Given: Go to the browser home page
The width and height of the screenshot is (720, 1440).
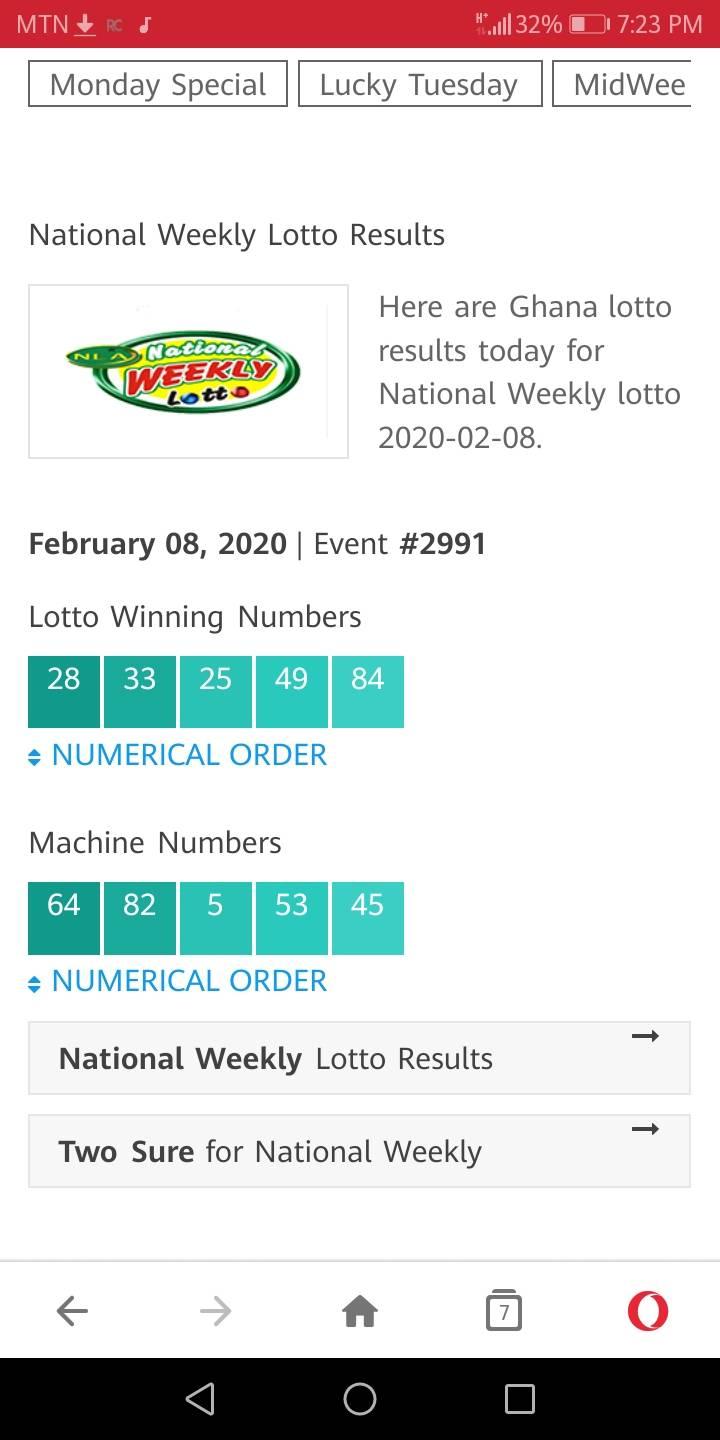Looking at the screenshot, I should 360,1310.
